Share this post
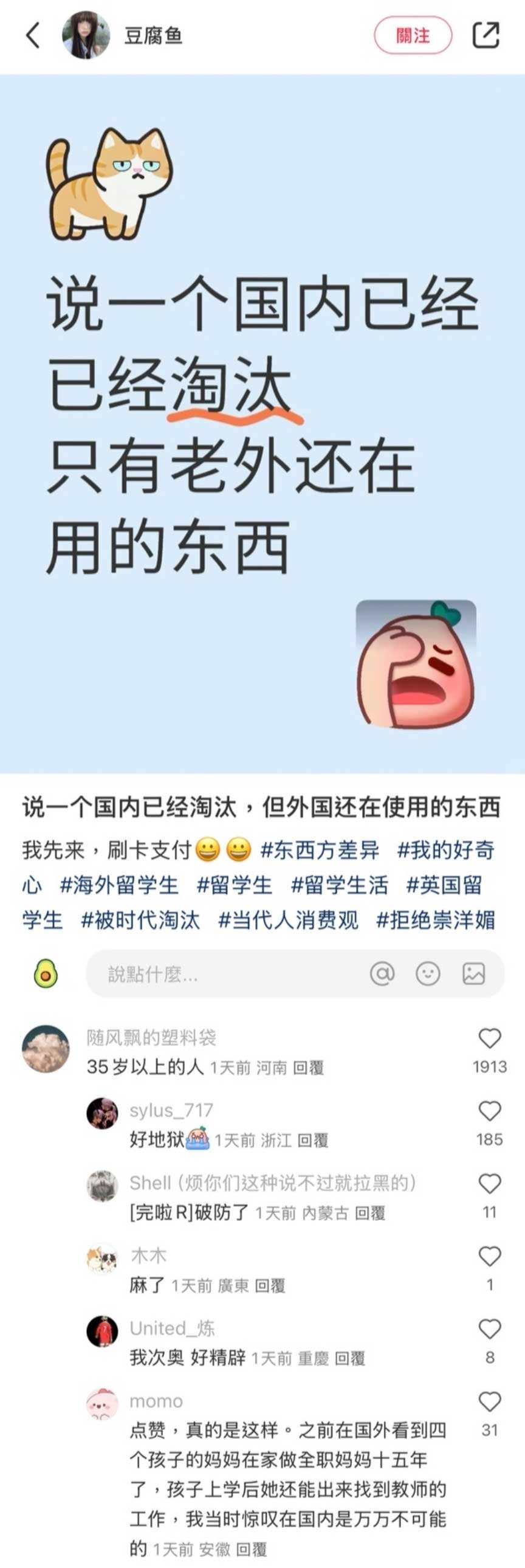This screenshot has width=525, height=1568. click(x=486, y=35)
